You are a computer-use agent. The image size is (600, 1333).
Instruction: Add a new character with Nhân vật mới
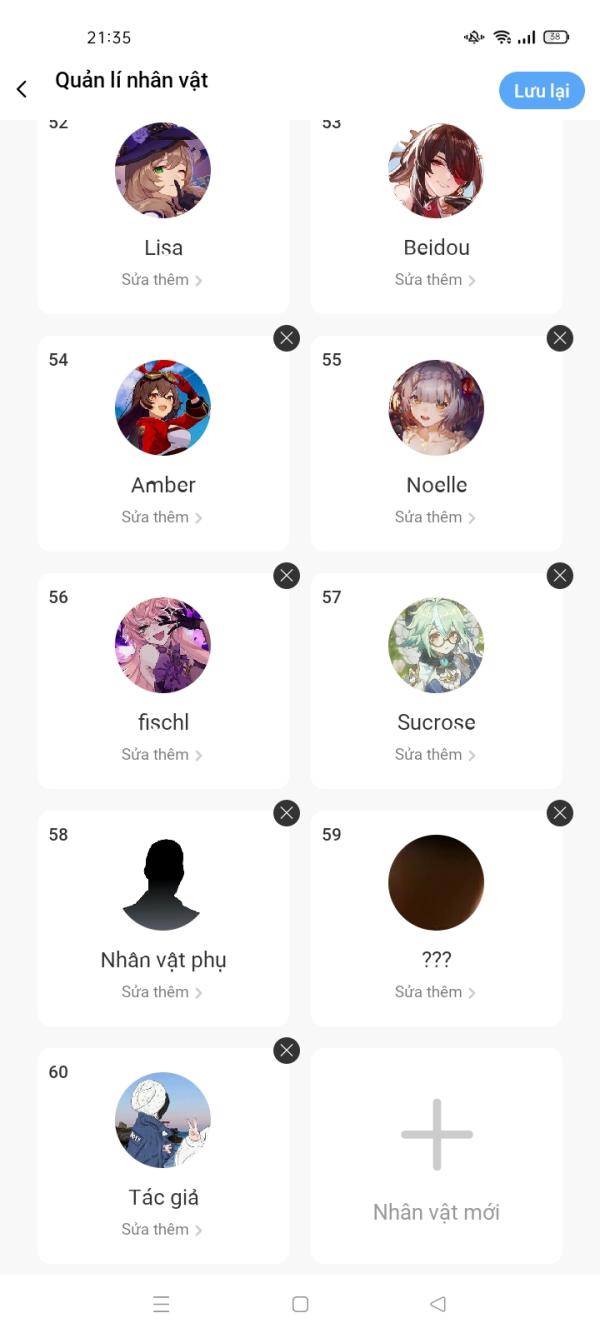(x=437, y=1155)
